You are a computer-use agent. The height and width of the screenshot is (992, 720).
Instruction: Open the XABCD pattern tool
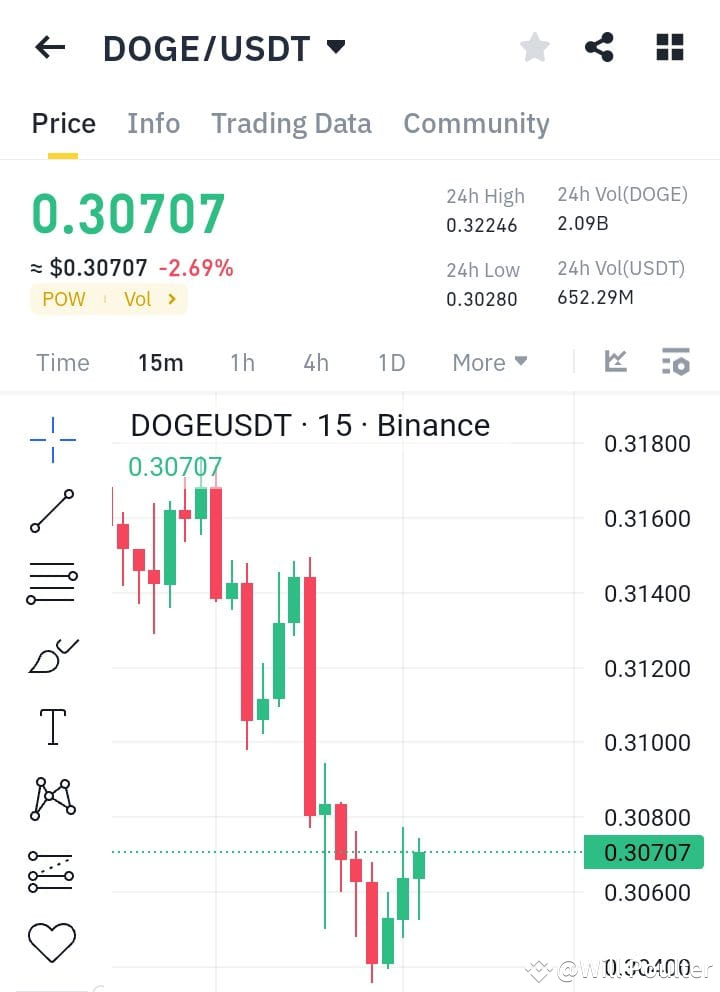coord(52,798)
